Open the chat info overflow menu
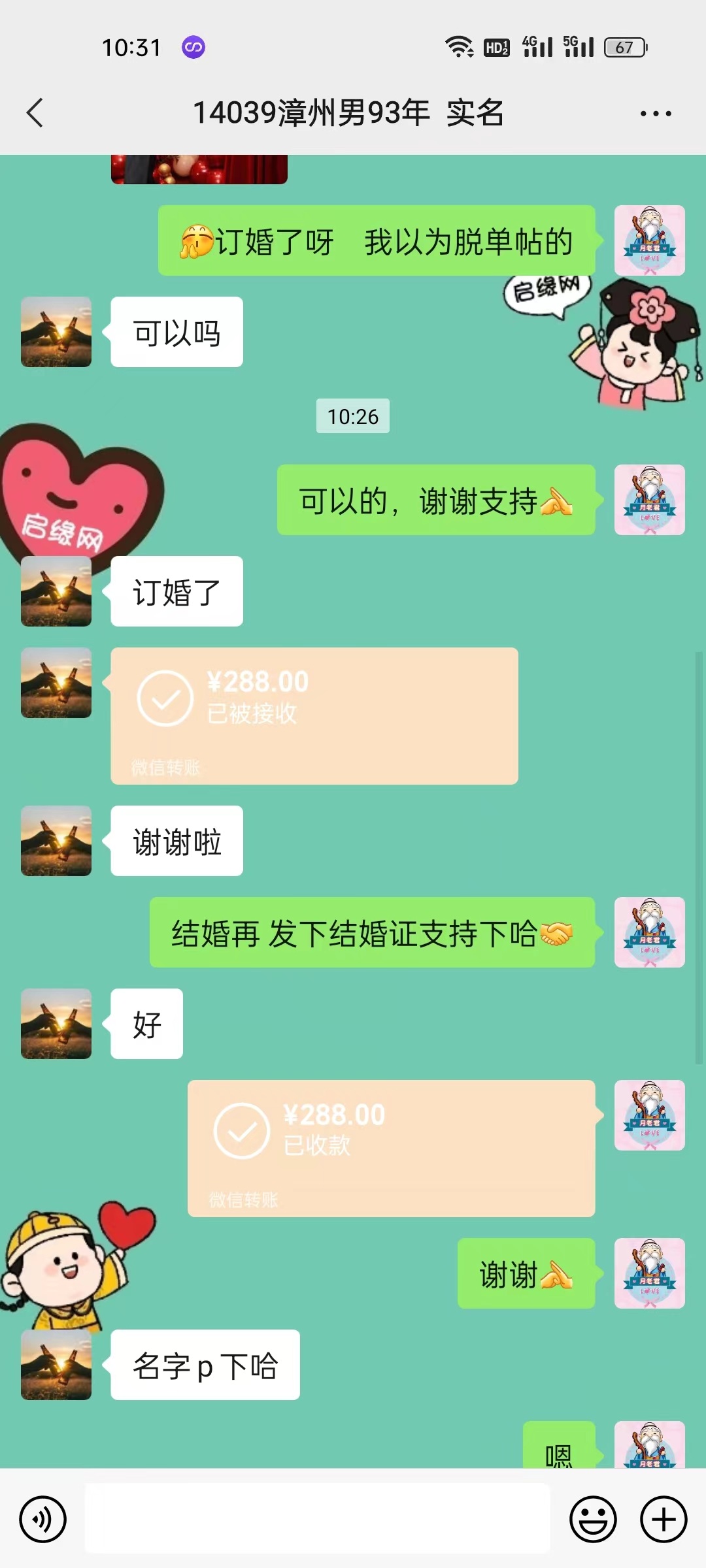 pos(655,114)
